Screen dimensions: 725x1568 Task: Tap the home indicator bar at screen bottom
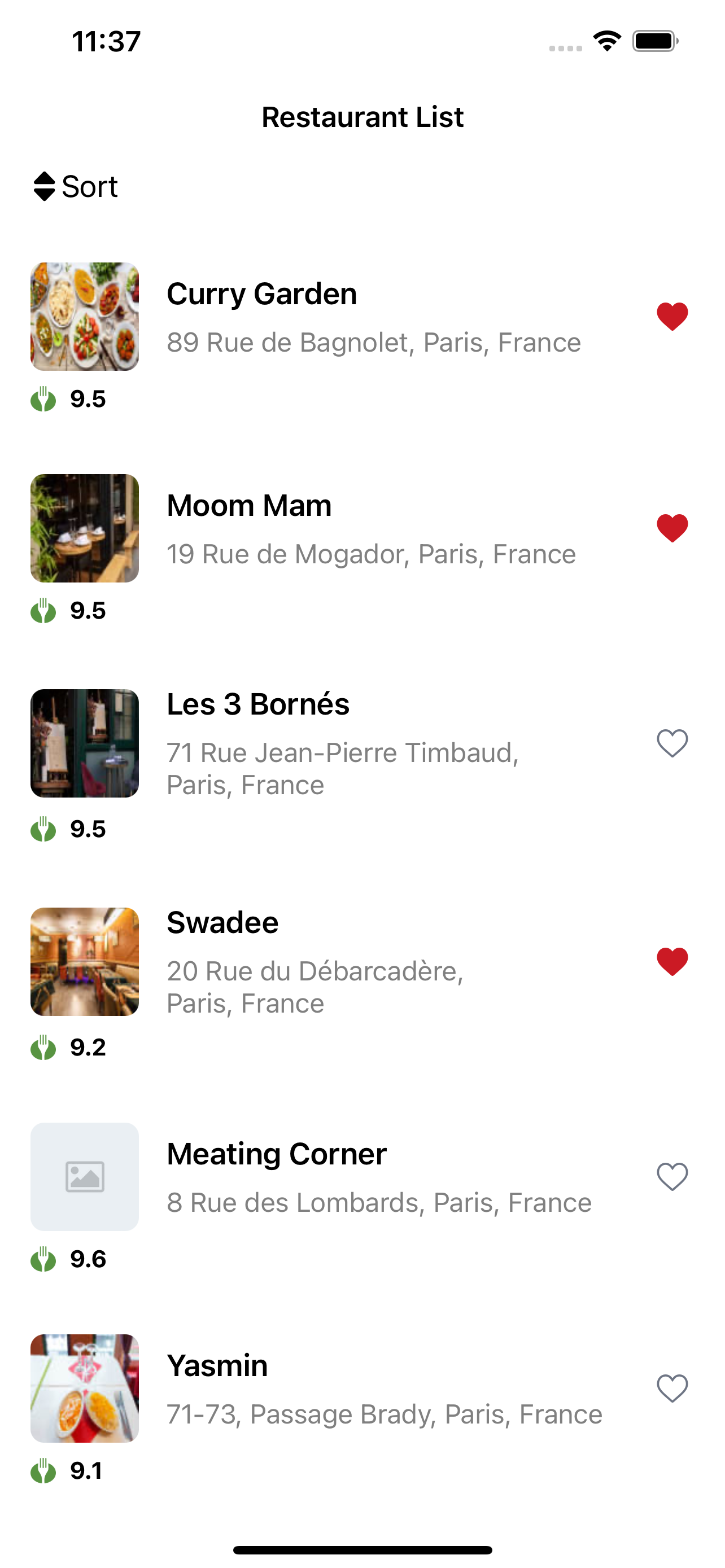[x=362, y=1549]
